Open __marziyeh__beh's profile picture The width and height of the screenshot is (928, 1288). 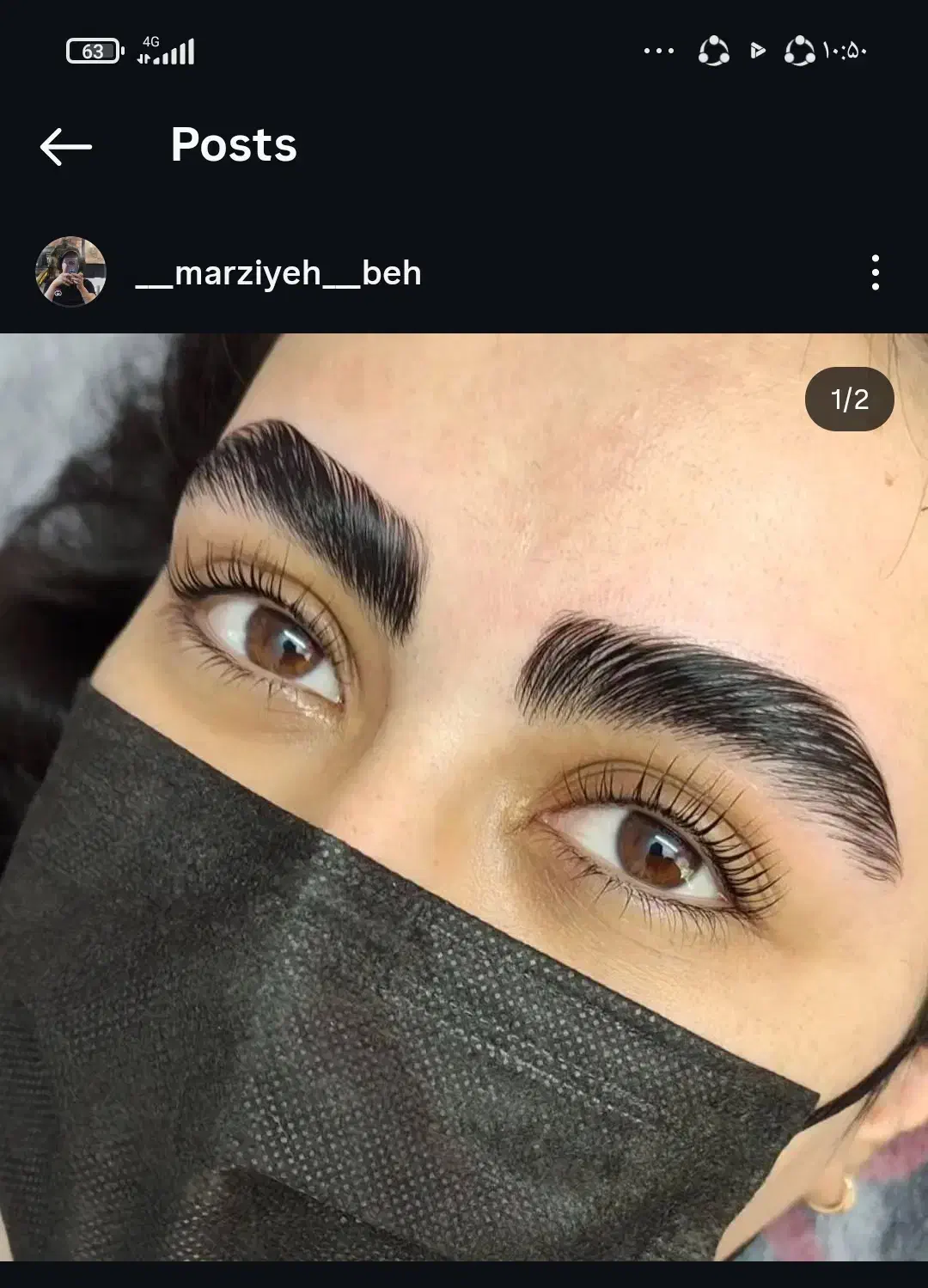[70, 272]
